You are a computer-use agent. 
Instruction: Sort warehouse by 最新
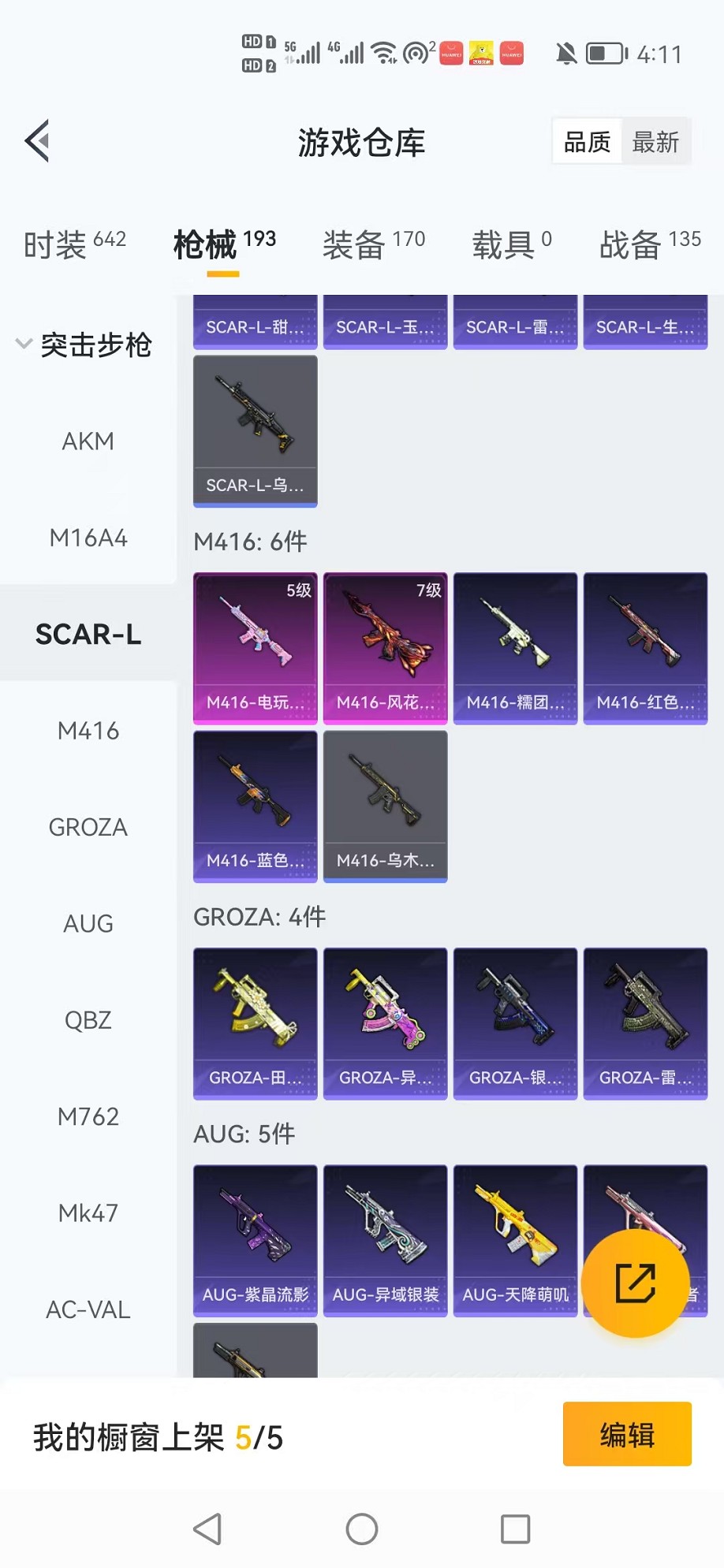click(655, 143)
